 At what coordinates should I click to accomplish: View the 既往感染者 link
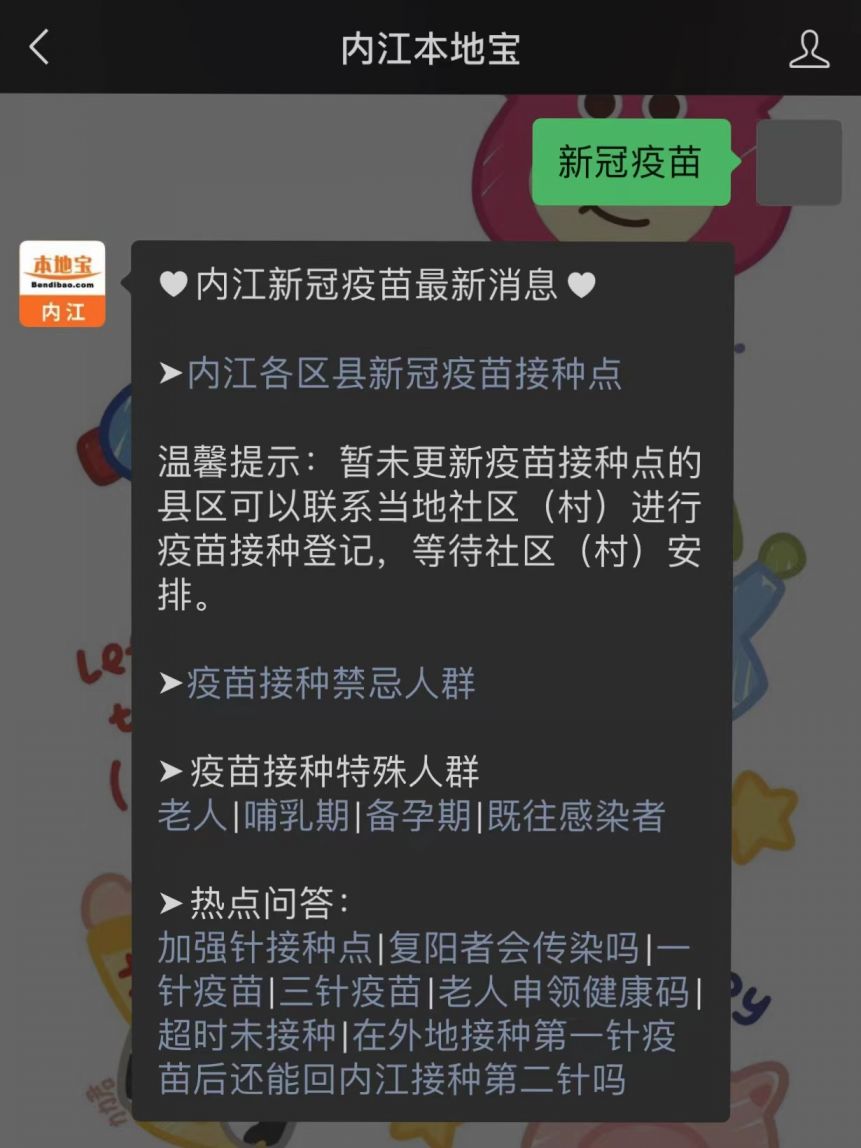pyautogui.click(x=576, y=816)
